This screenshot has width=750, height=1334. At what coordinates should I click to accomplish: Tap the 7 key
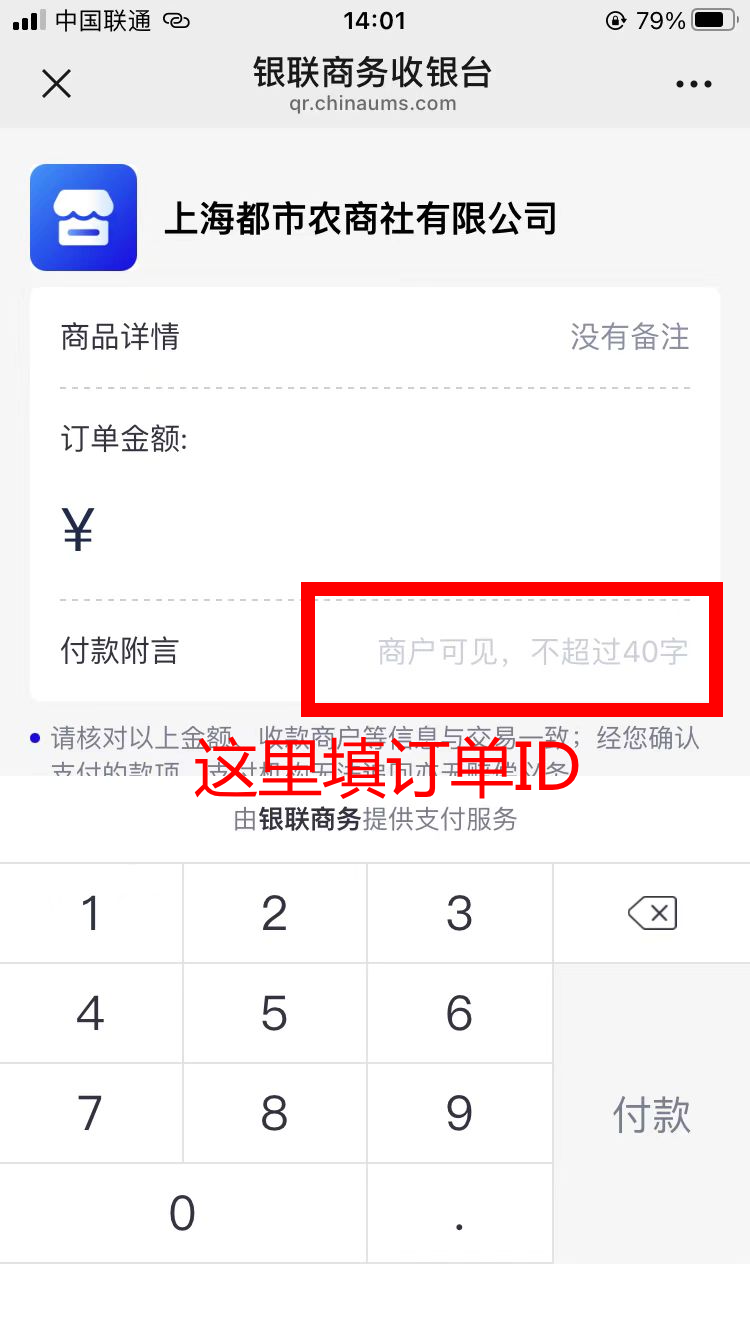91,1113
